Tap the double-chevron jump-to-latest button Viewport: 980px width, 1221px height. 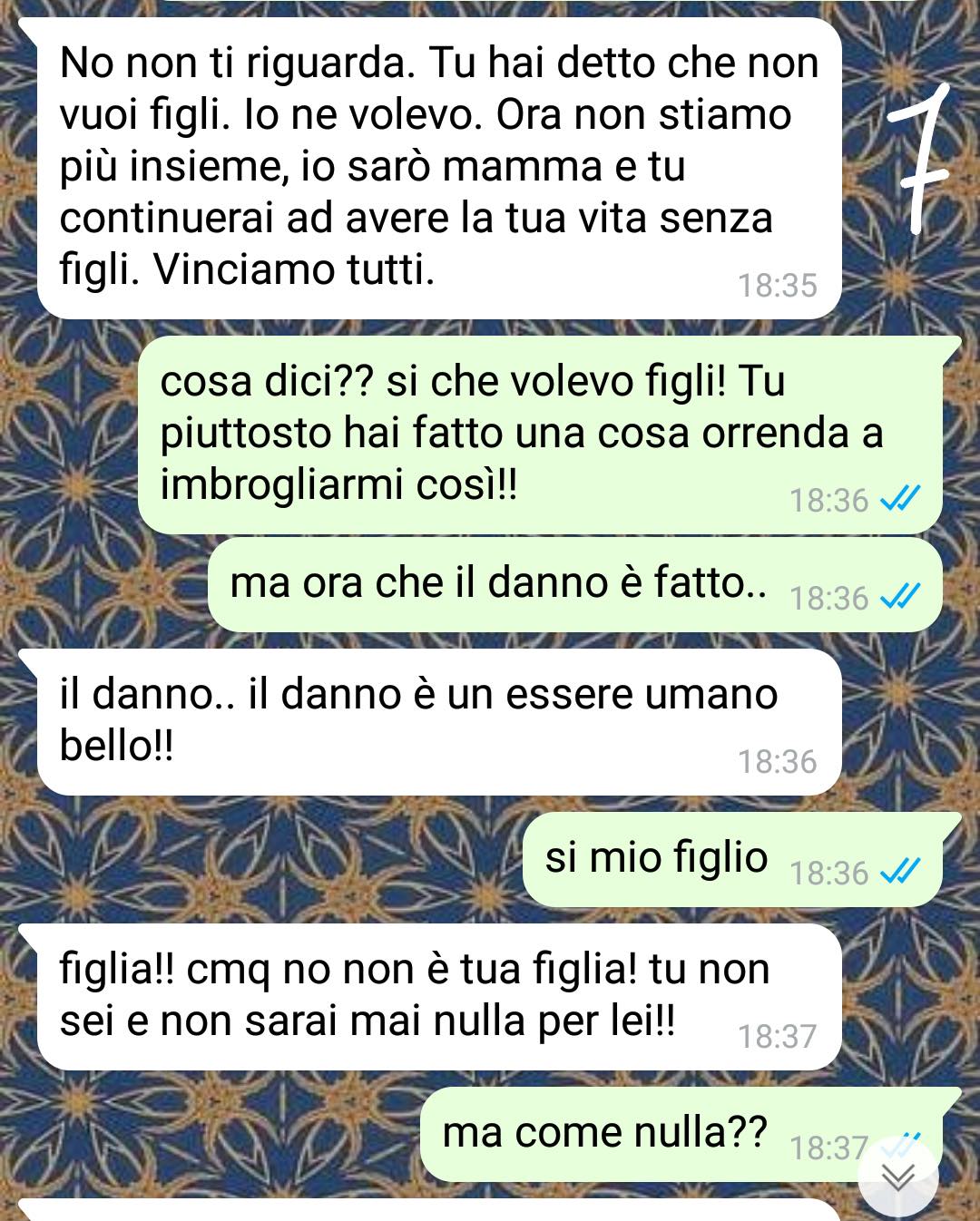click(x=898, y=1177)
